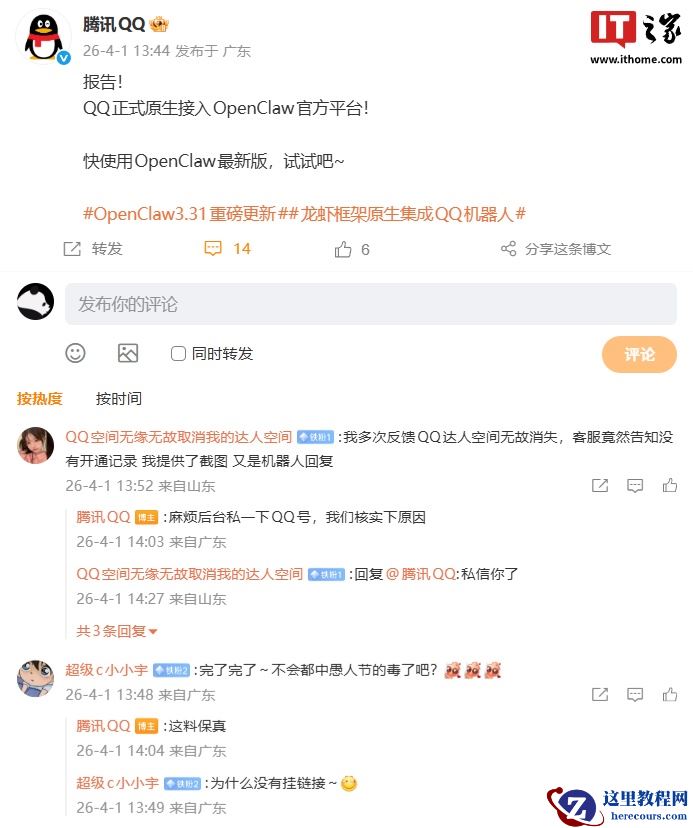Repost the comment about 达人空间无故消失
Viewport: 693px width, 828px height.
[x=600, y=486]
